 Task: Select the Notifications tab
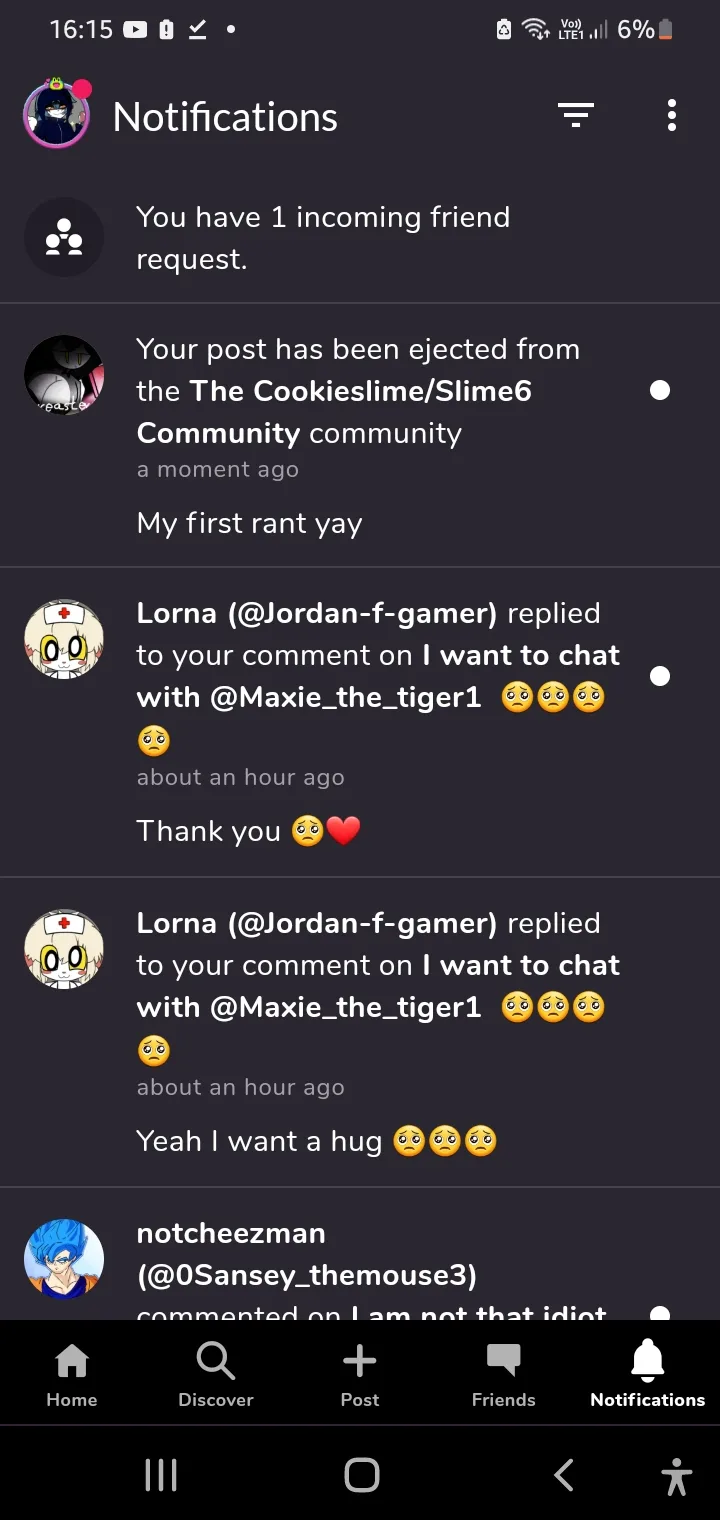pos(648,1375)
